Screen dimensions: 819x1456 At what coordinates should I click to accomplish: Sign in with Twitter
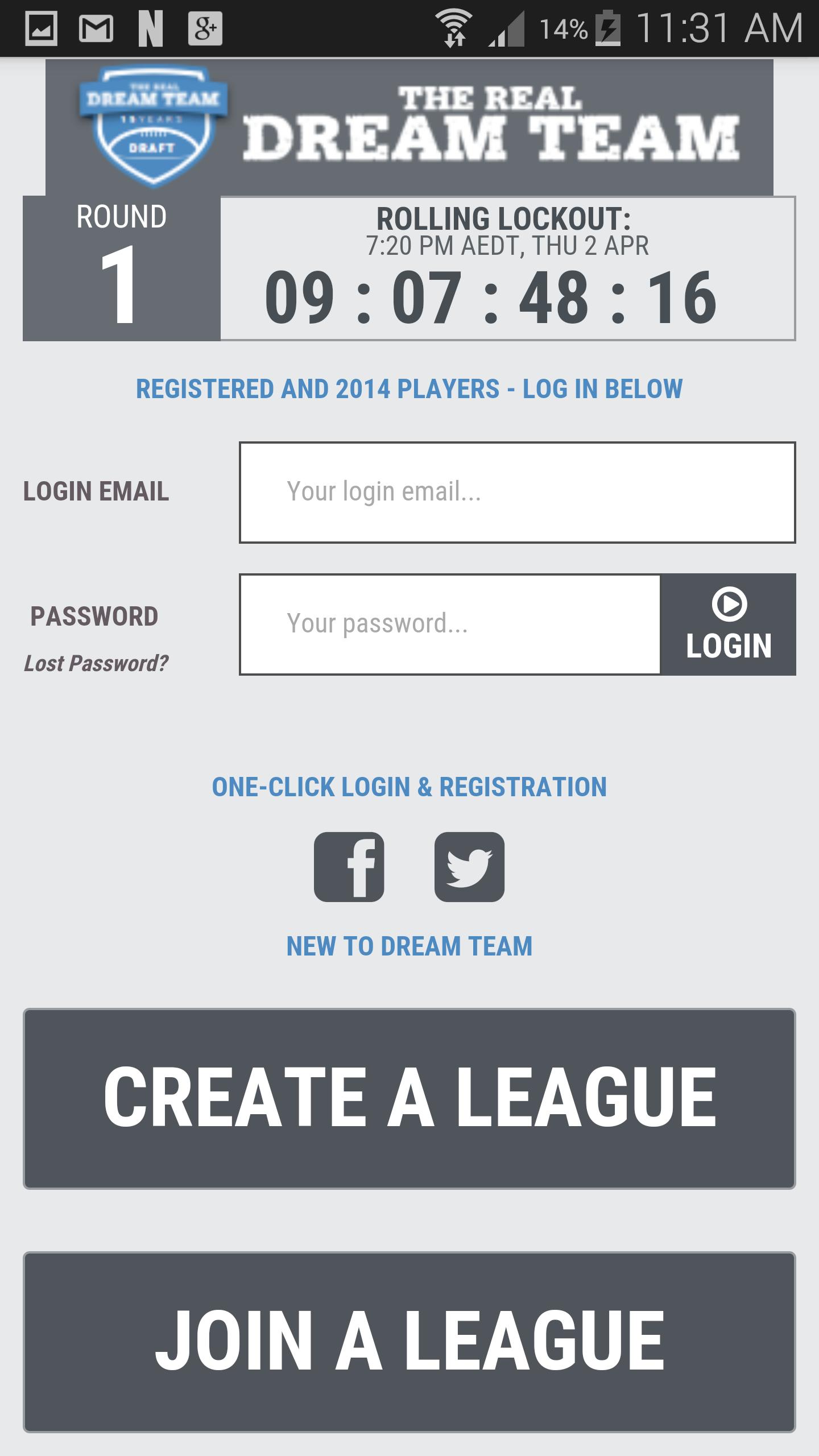(x=469, y=867)
